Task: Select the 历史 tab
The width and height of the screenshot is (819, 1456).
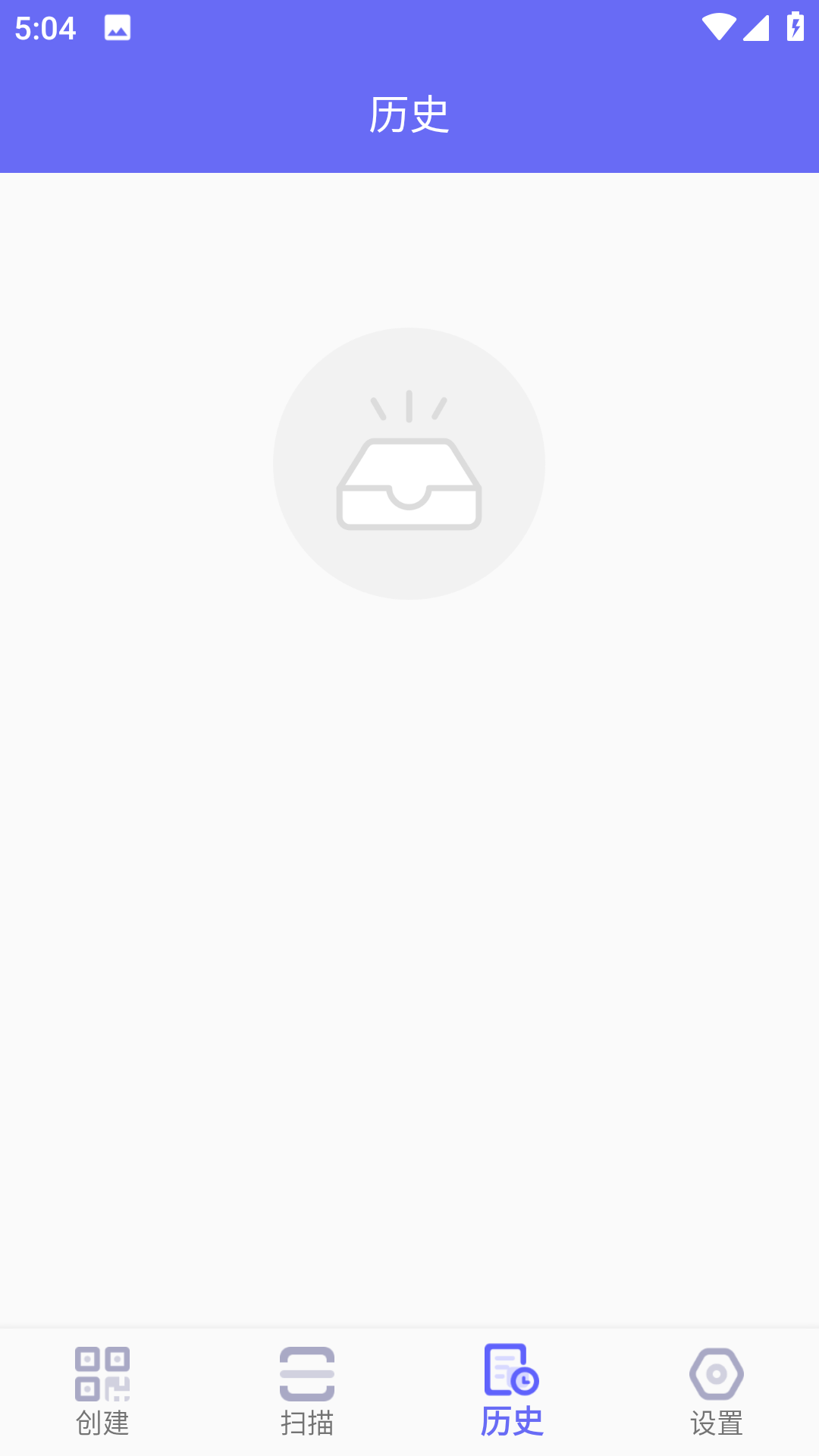Action: coord(512,1392)
